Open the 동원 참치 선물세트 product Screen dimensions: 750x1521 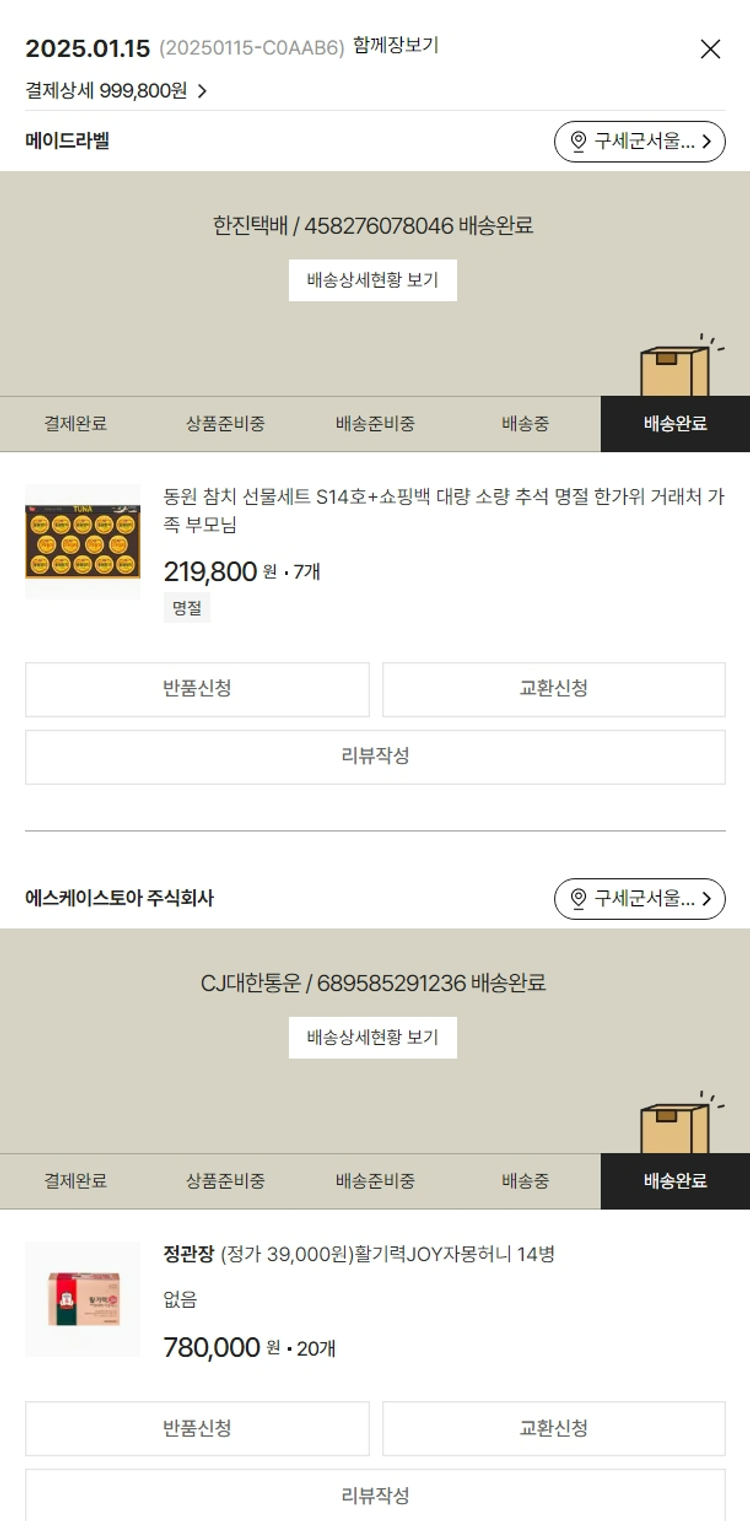point(443,510)
